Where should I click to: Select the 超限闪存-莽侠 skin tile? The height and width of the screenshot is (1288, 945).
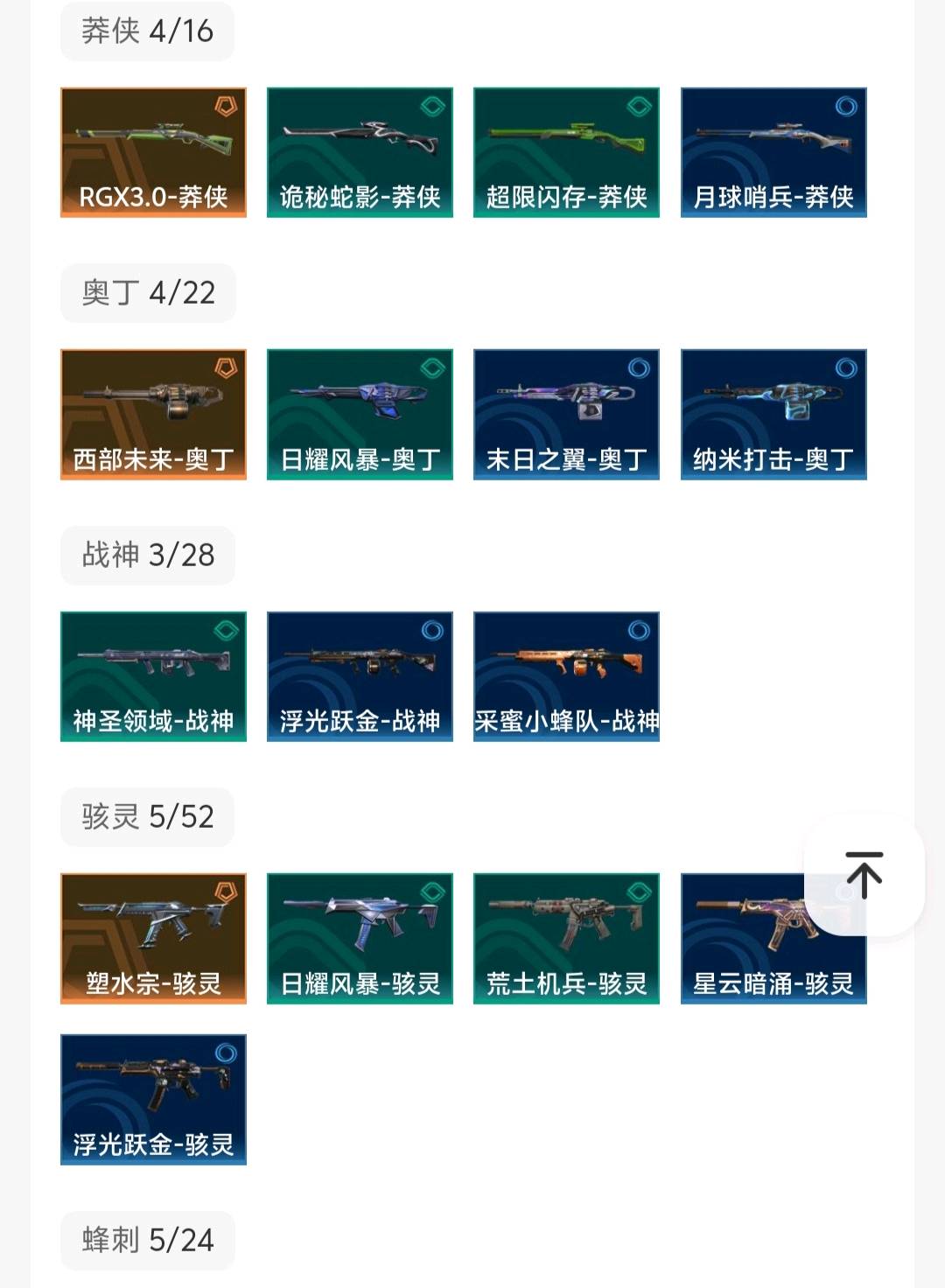566,152
